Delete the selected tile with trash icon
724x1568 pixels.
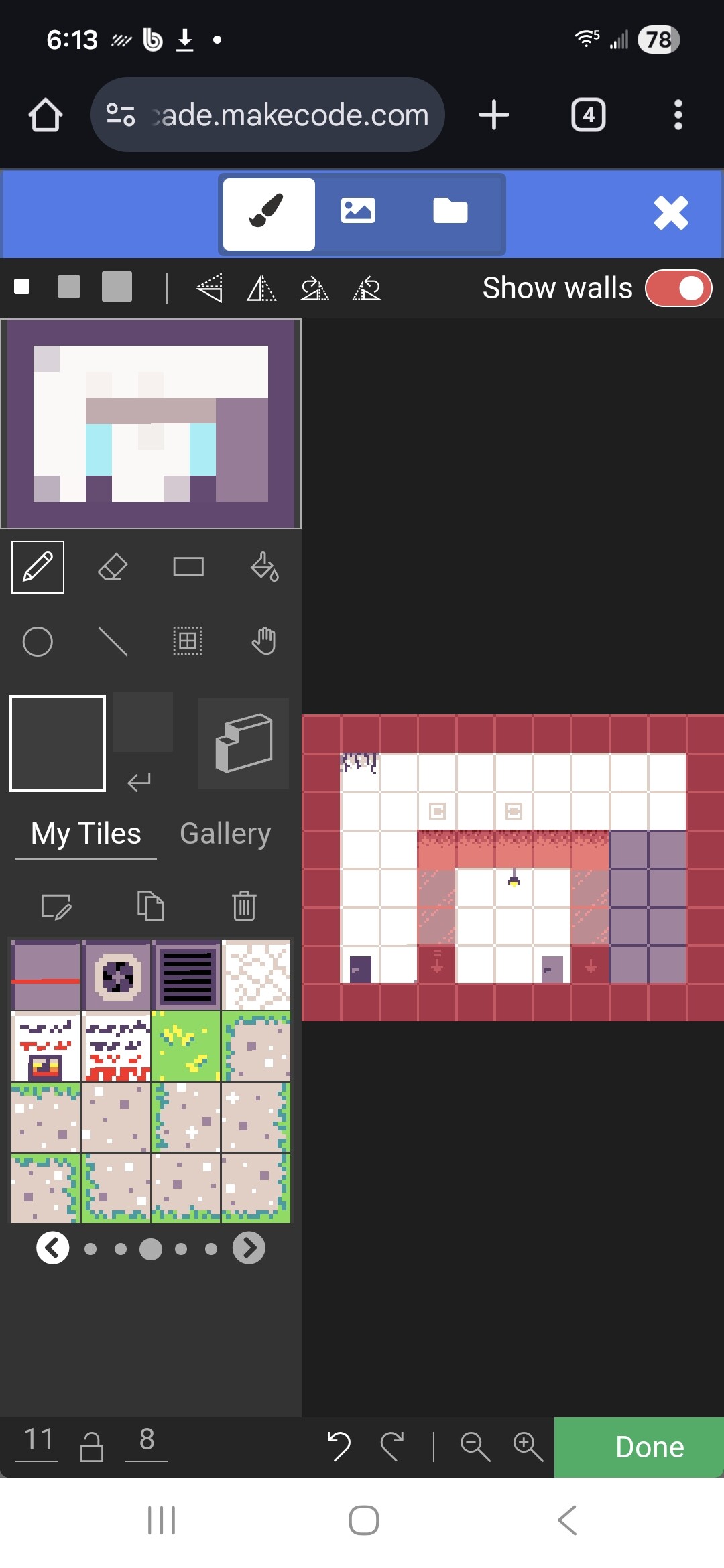244,905
